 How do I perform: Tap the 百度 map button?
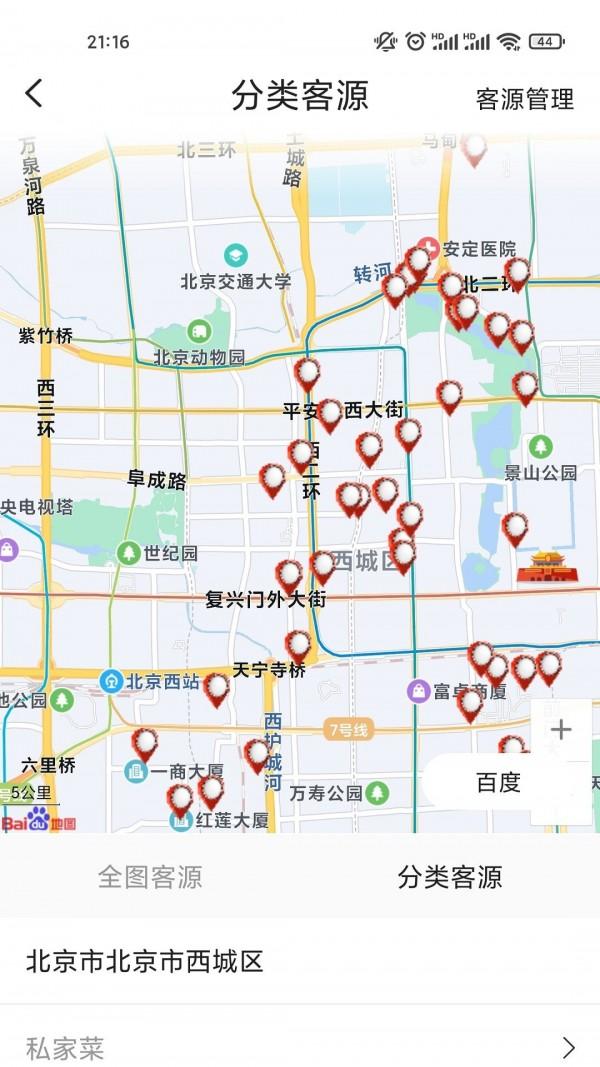click(499, 783)
